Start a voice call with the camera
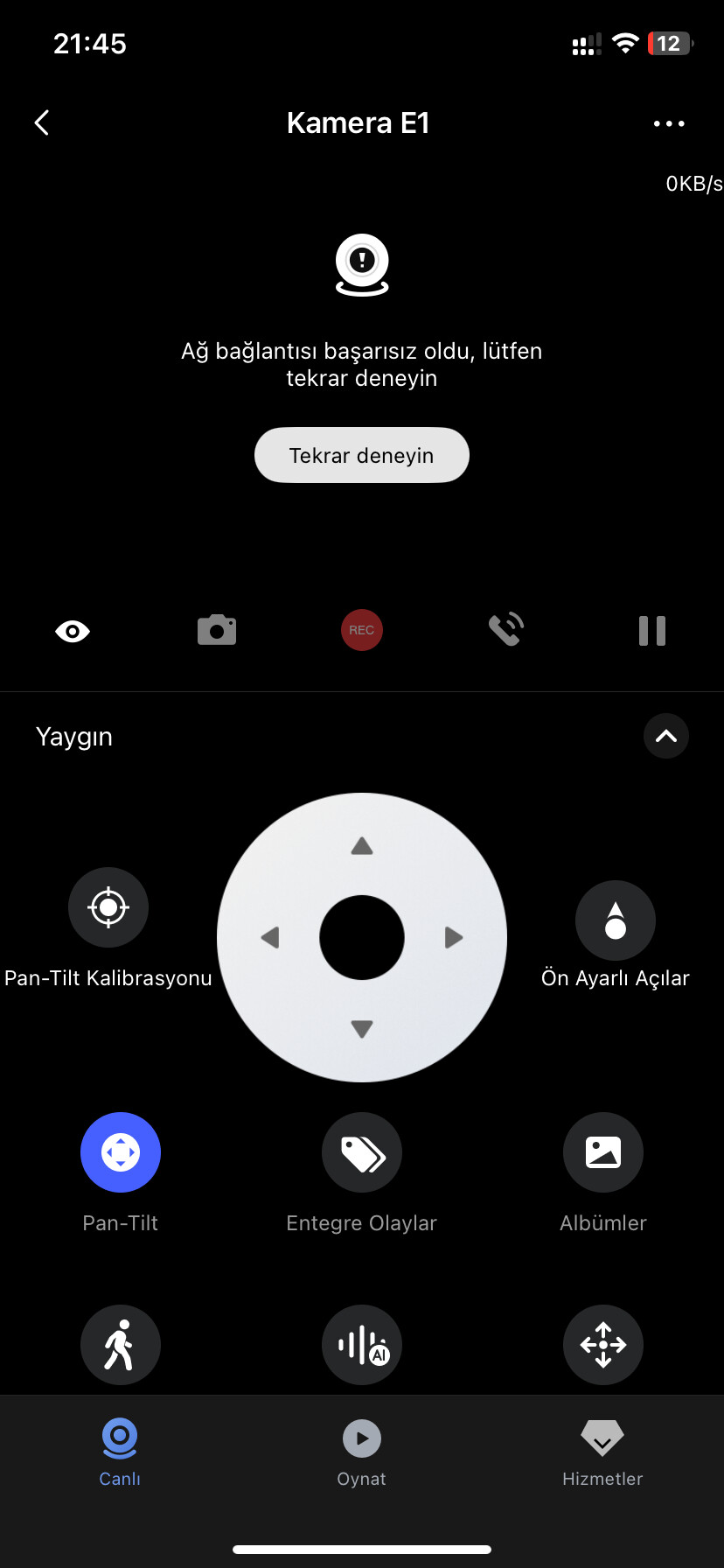 click(506, 630)
